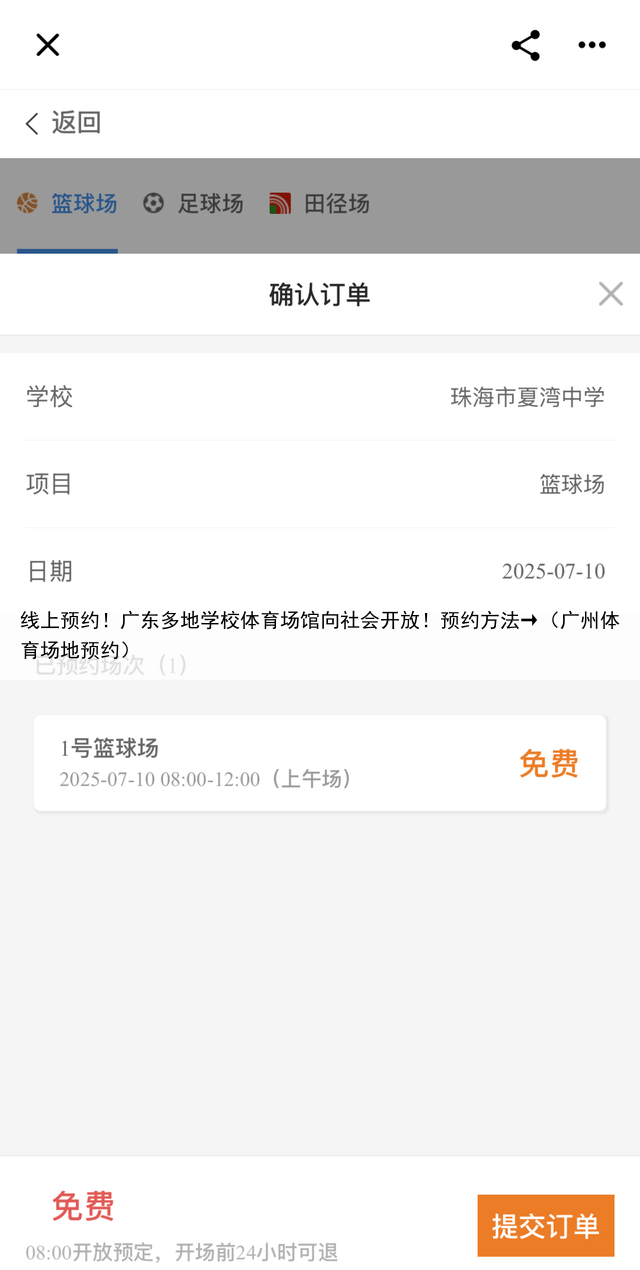
Task: Go back via 返回
Action: point(64,123)
